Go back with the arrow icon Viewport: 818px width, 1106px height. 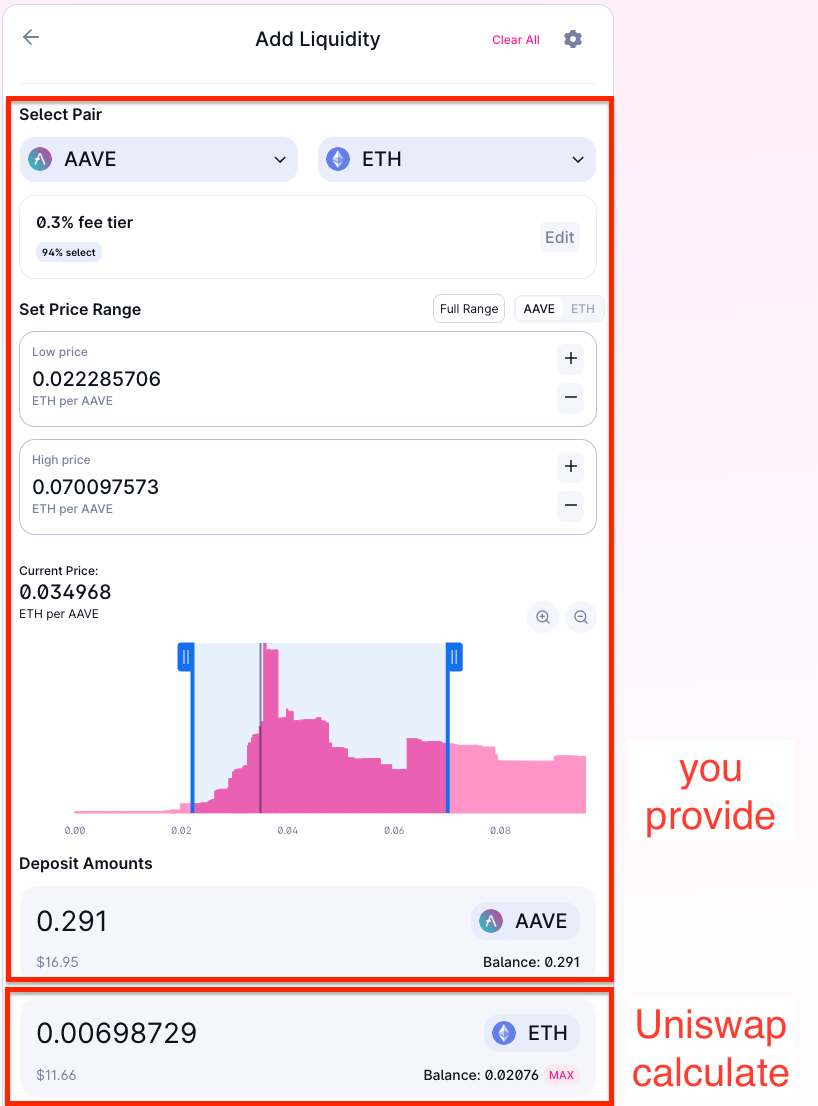[x=31, y=38]
